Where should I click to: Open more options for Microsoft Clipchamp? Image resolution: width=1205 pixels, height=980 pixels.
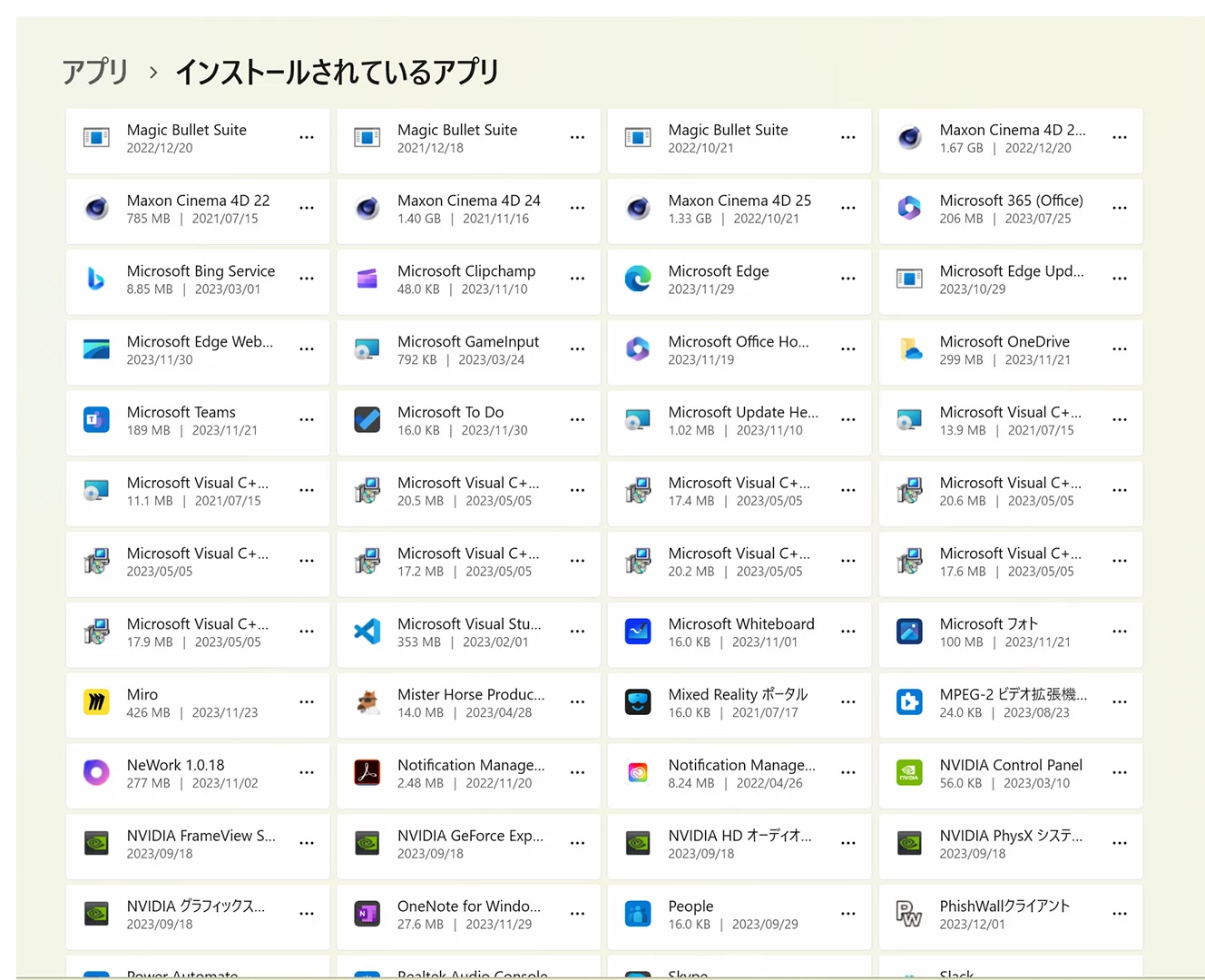click(x=577, y=279)
